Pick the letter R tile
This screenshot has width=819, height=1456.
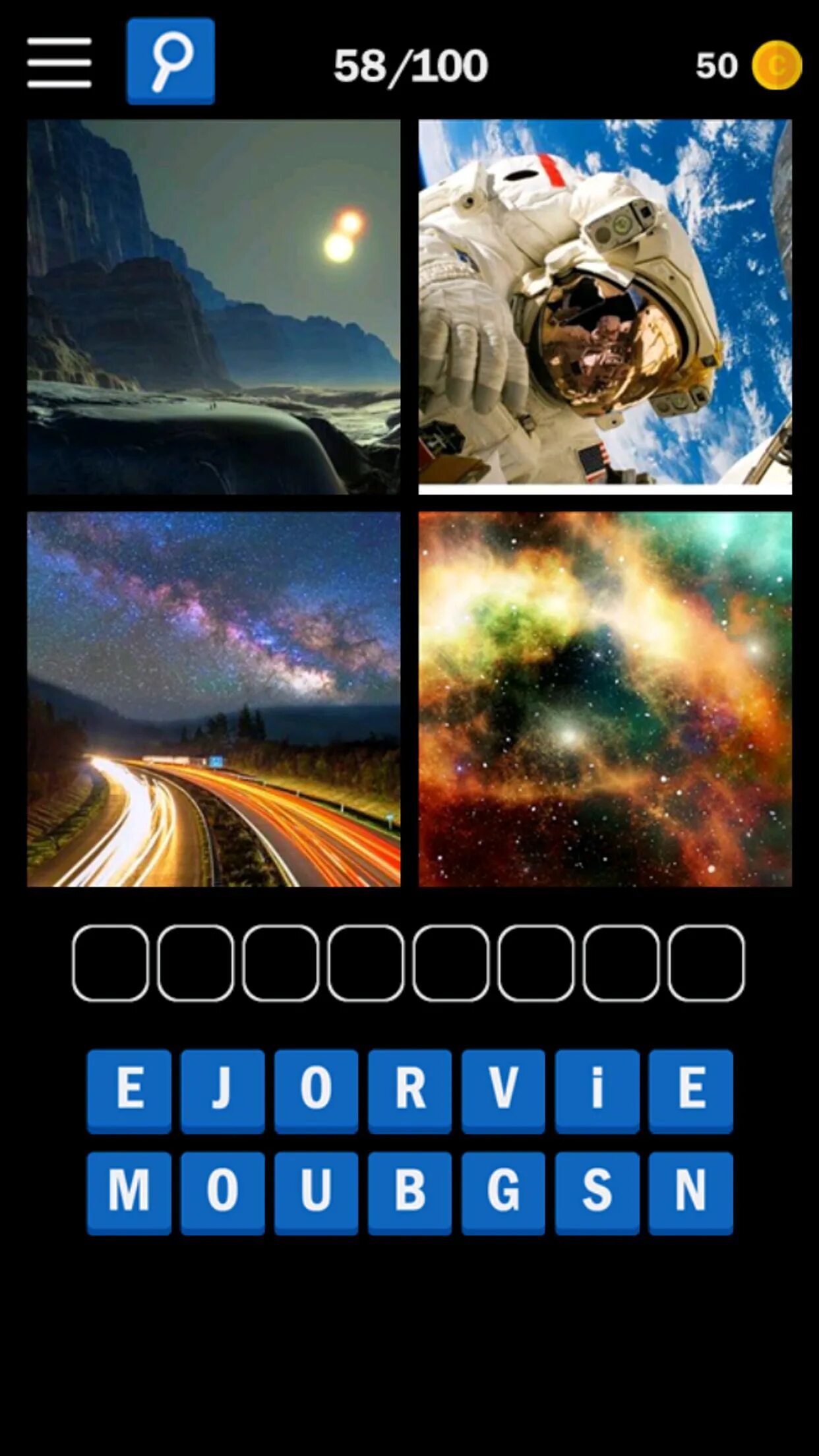(x=409, y=1091)
